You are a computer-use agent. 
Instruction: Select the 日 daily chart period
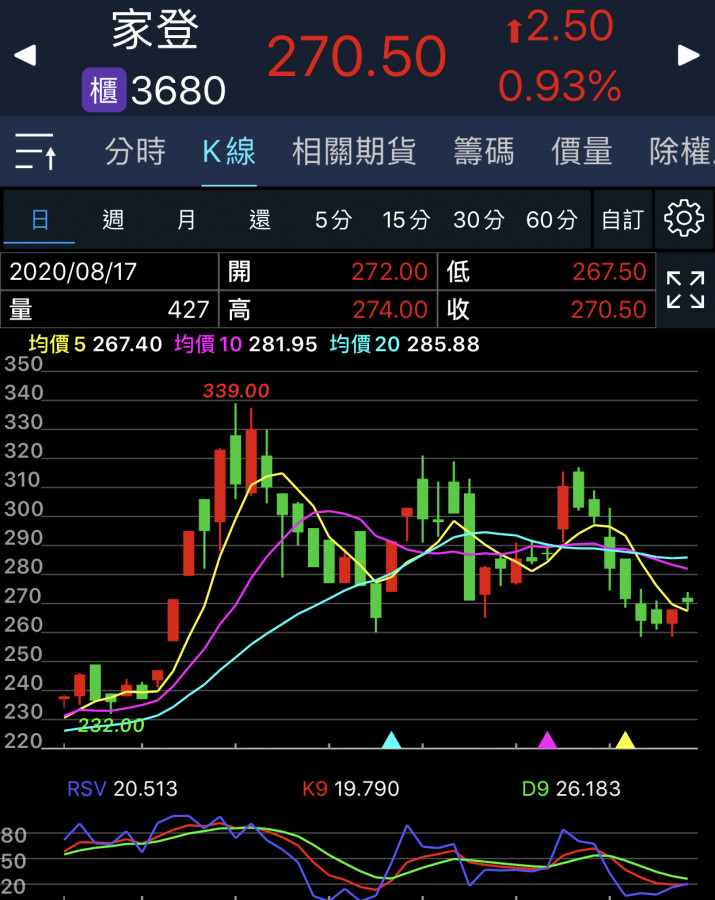coord(40,219)
